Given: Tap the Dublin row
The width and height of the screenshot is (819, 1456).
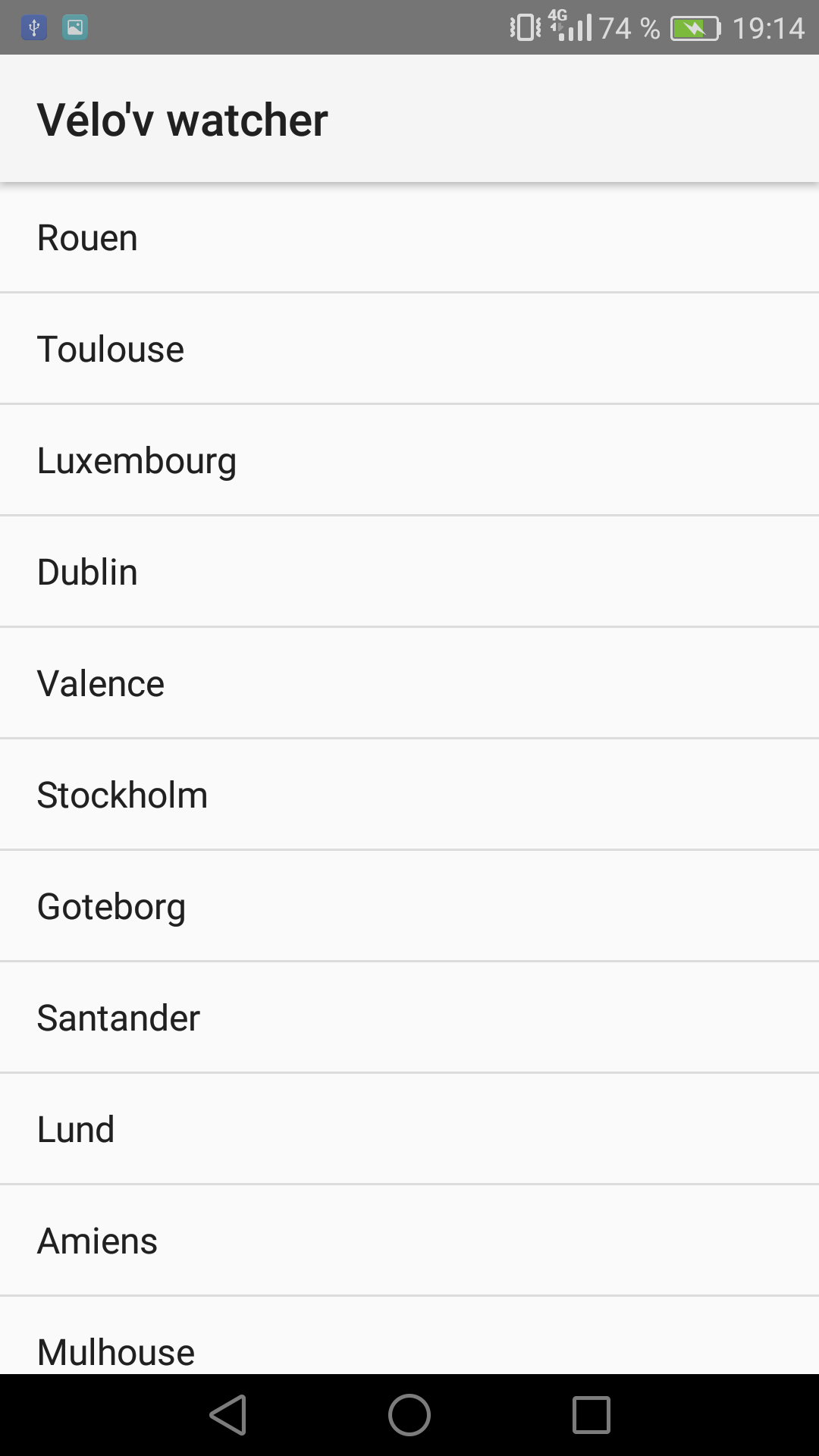Looking at the screenshot, I should click(x=409, y=573).
